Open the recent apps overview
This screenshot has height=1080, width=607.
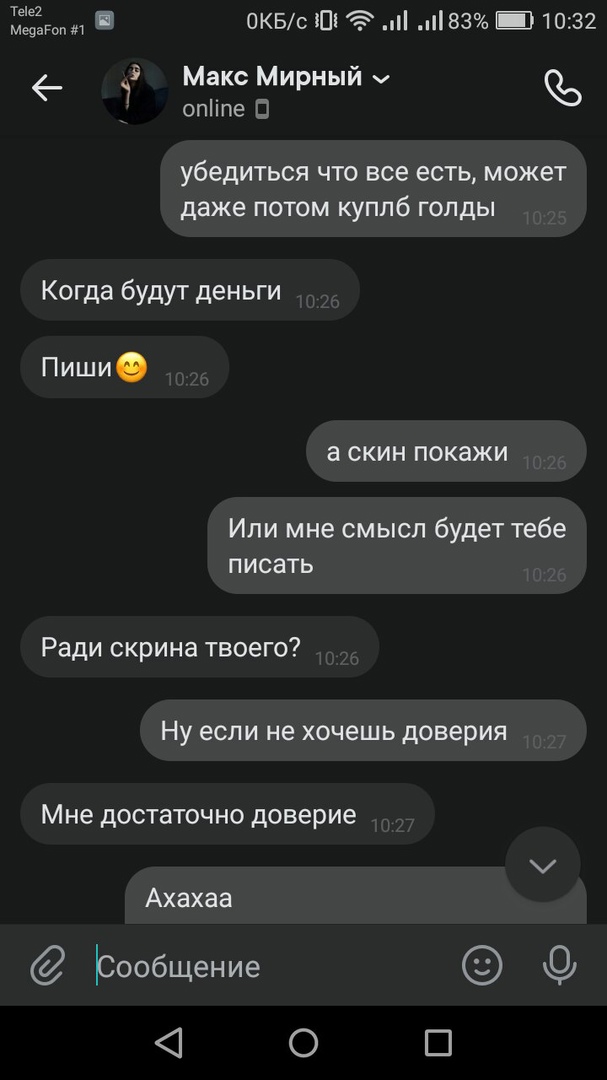[x=438, y=1043]
